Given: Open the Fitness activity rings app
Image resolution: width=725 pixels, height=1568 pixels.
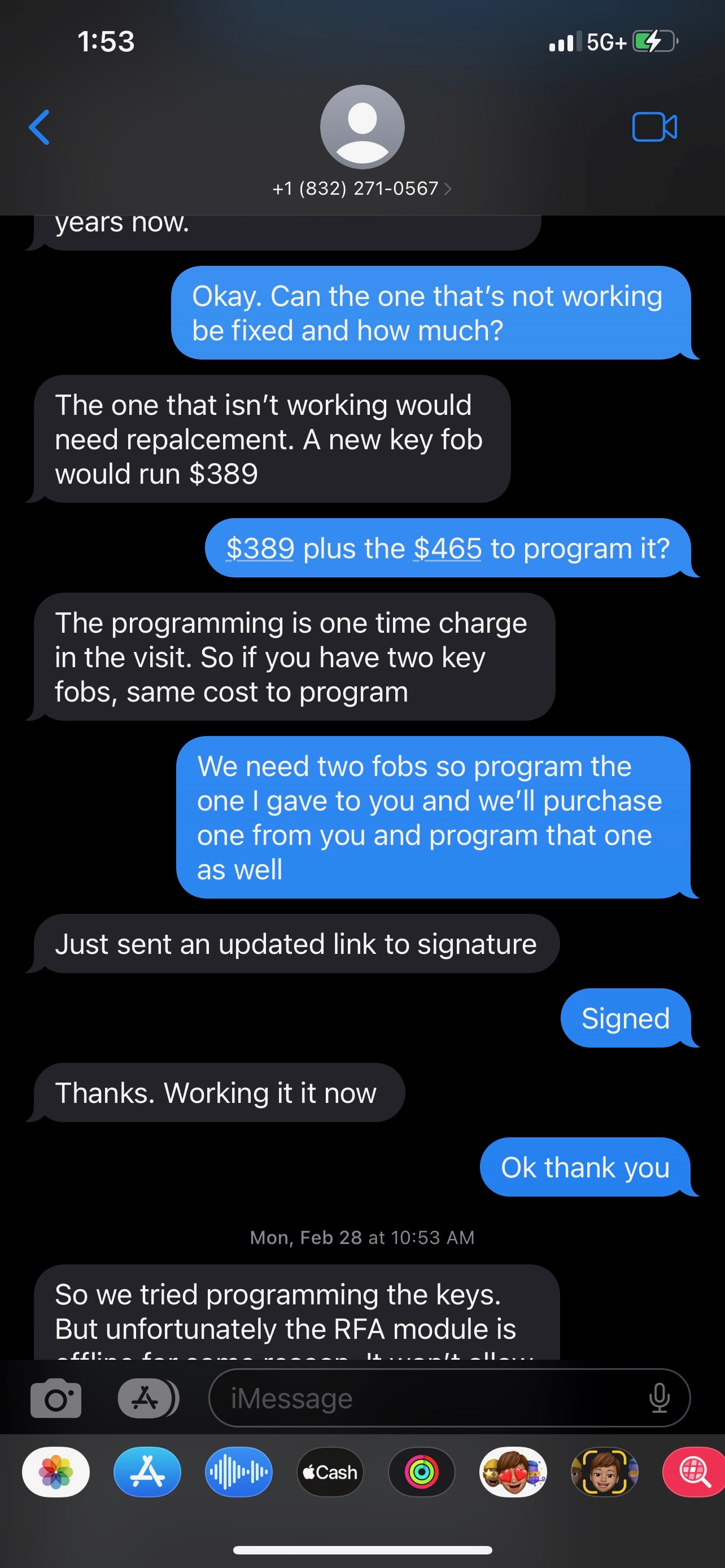Looking at the screenshot, I should 421,1473.
